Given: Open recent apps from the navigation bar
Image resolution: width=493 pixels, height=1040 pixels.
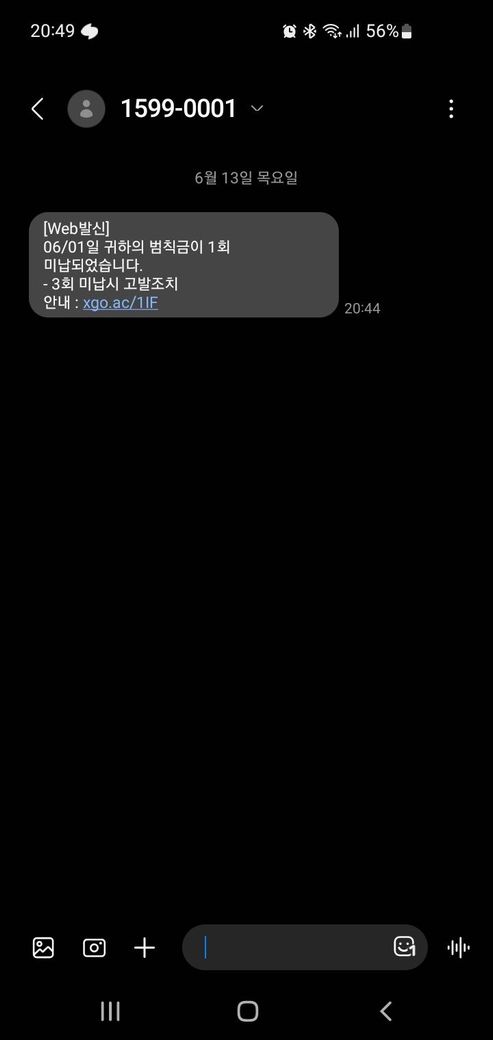Looking at the screenshot, I should [x=110, y=1011].
